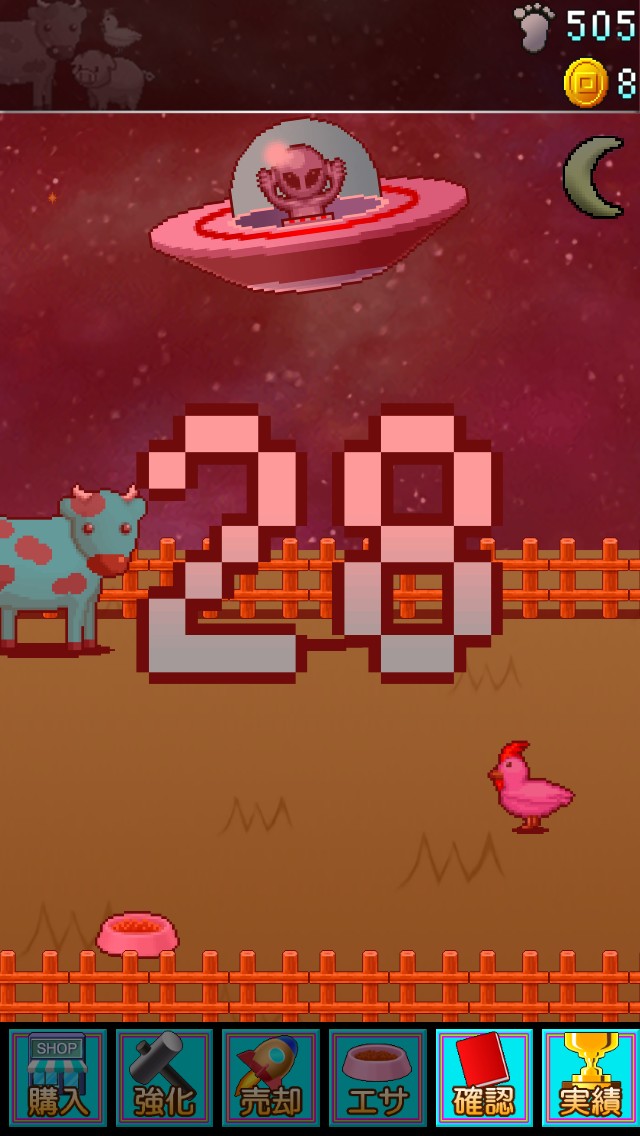
Task: Open the 強化 upgrade menu
Action: click(164, 1077)
